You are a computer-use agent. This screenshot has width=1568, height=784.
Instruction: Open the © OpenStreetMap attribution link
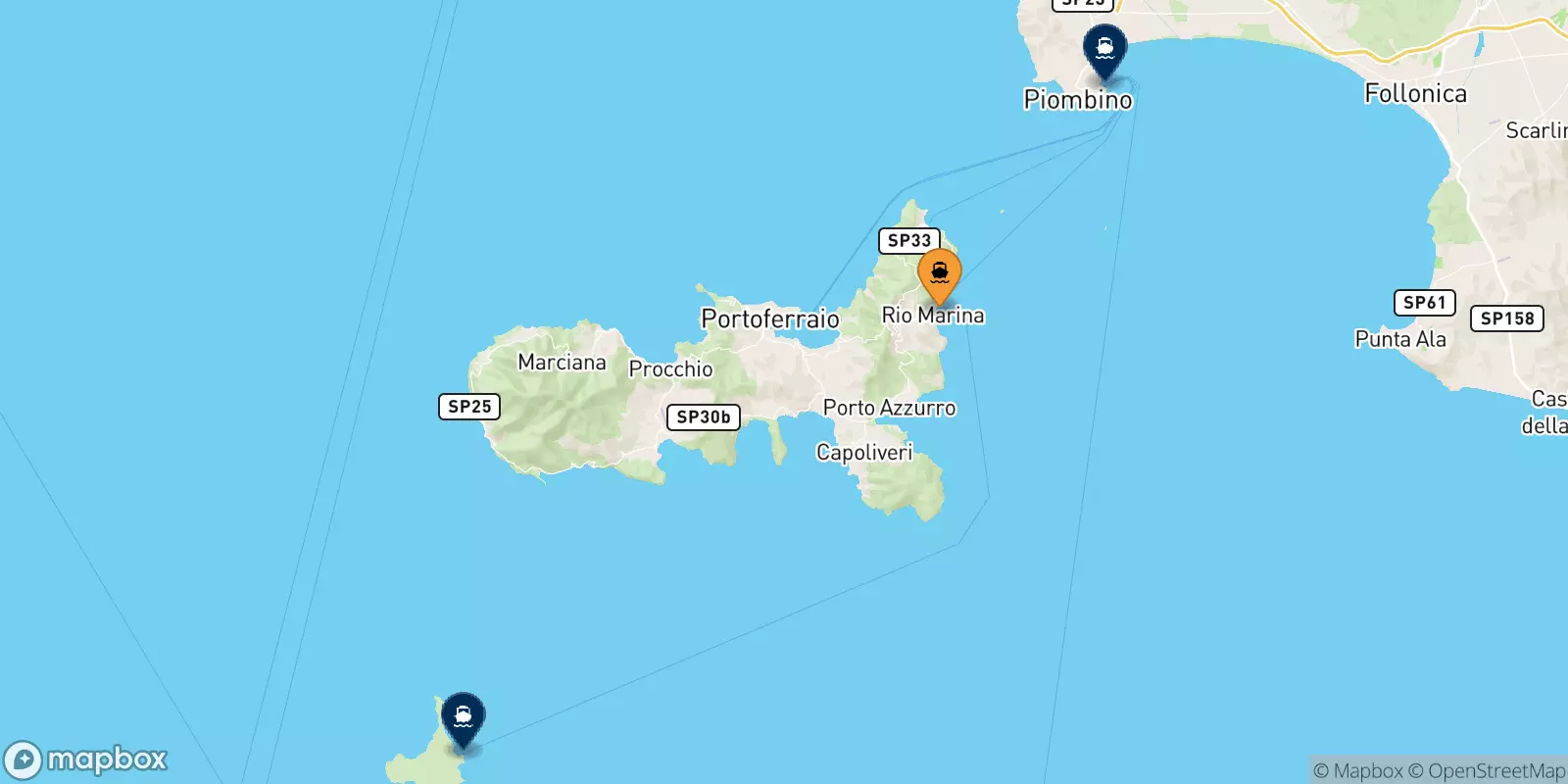pos(1487,771)
